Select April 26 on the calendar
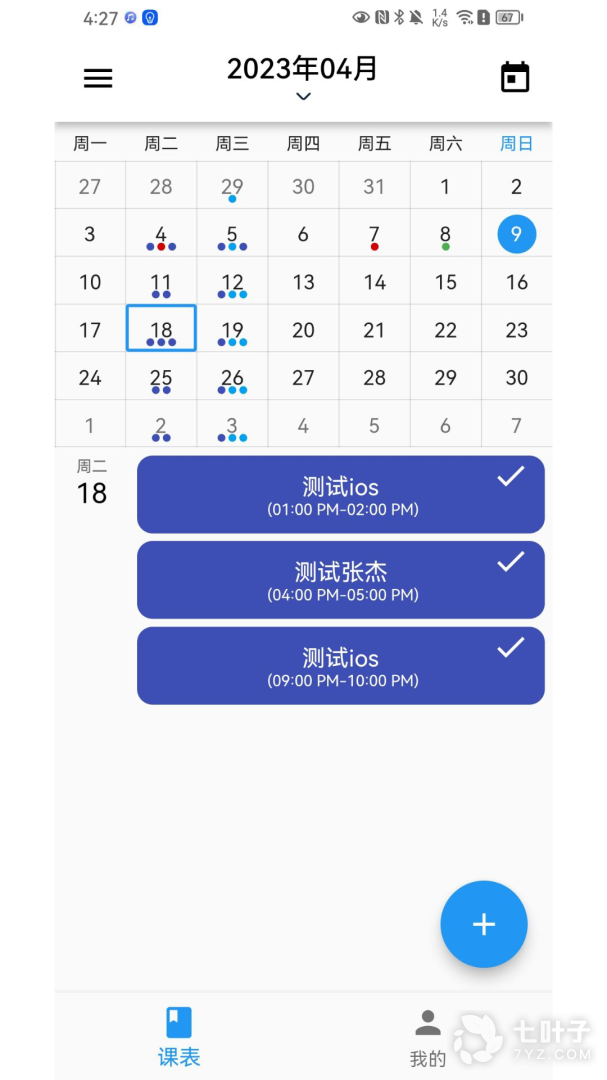Image resolution: width=607 pixels, height=1080 pixels. pos(232,378)
